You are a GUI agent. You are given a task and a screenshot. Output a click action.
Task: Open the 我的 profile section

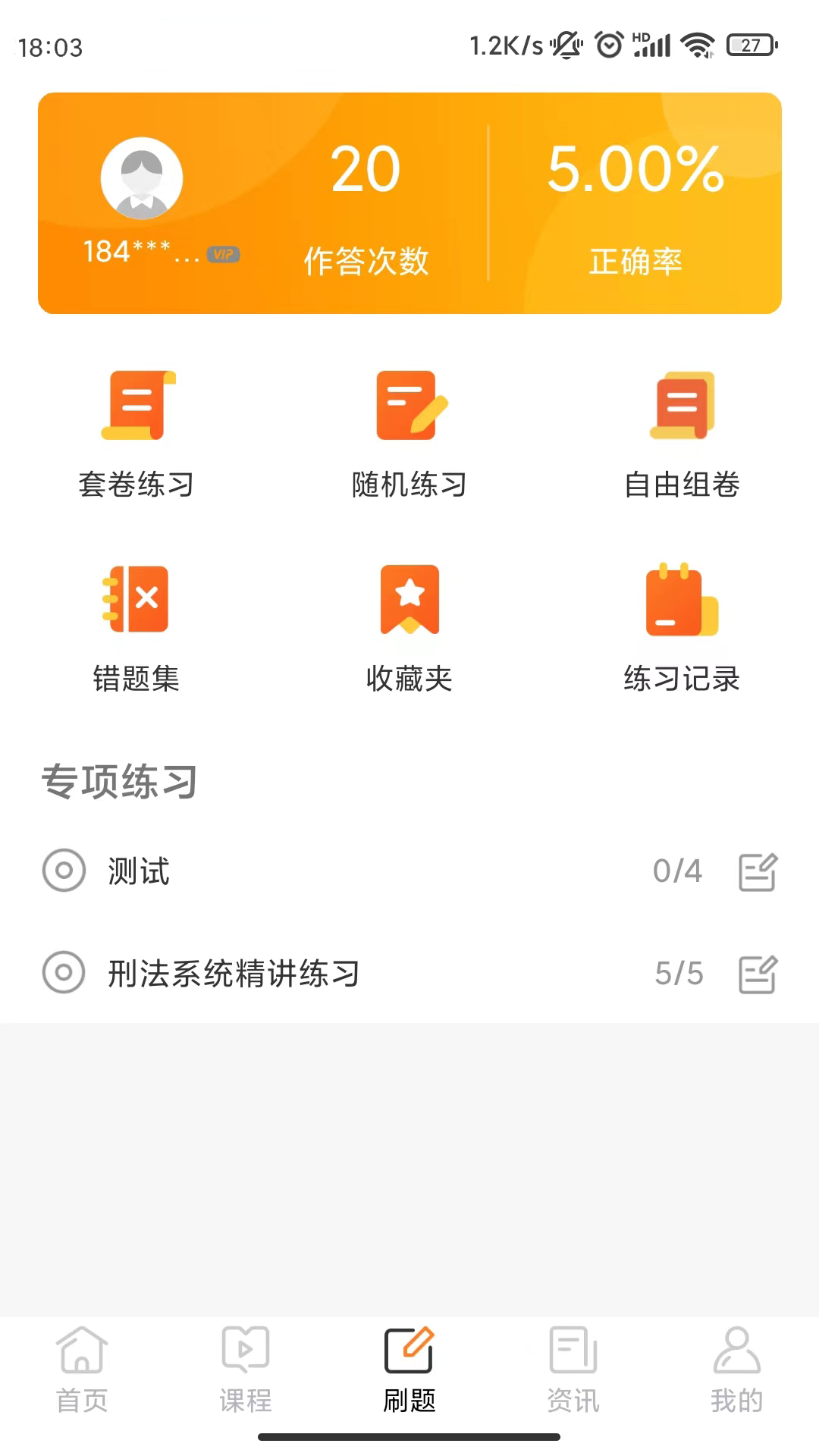(737, 1373)
